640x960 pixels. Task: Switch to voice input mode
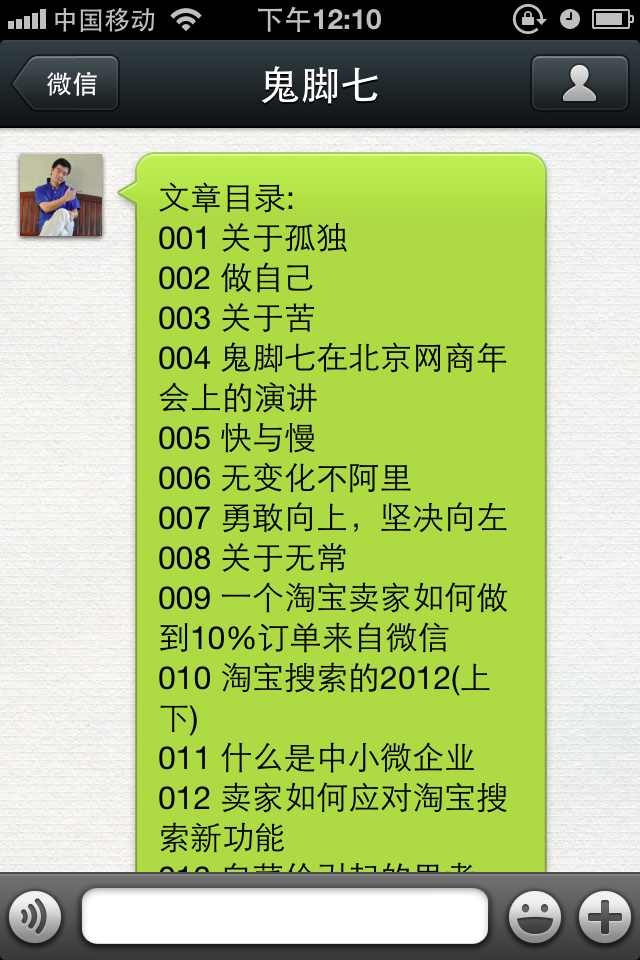35,916
